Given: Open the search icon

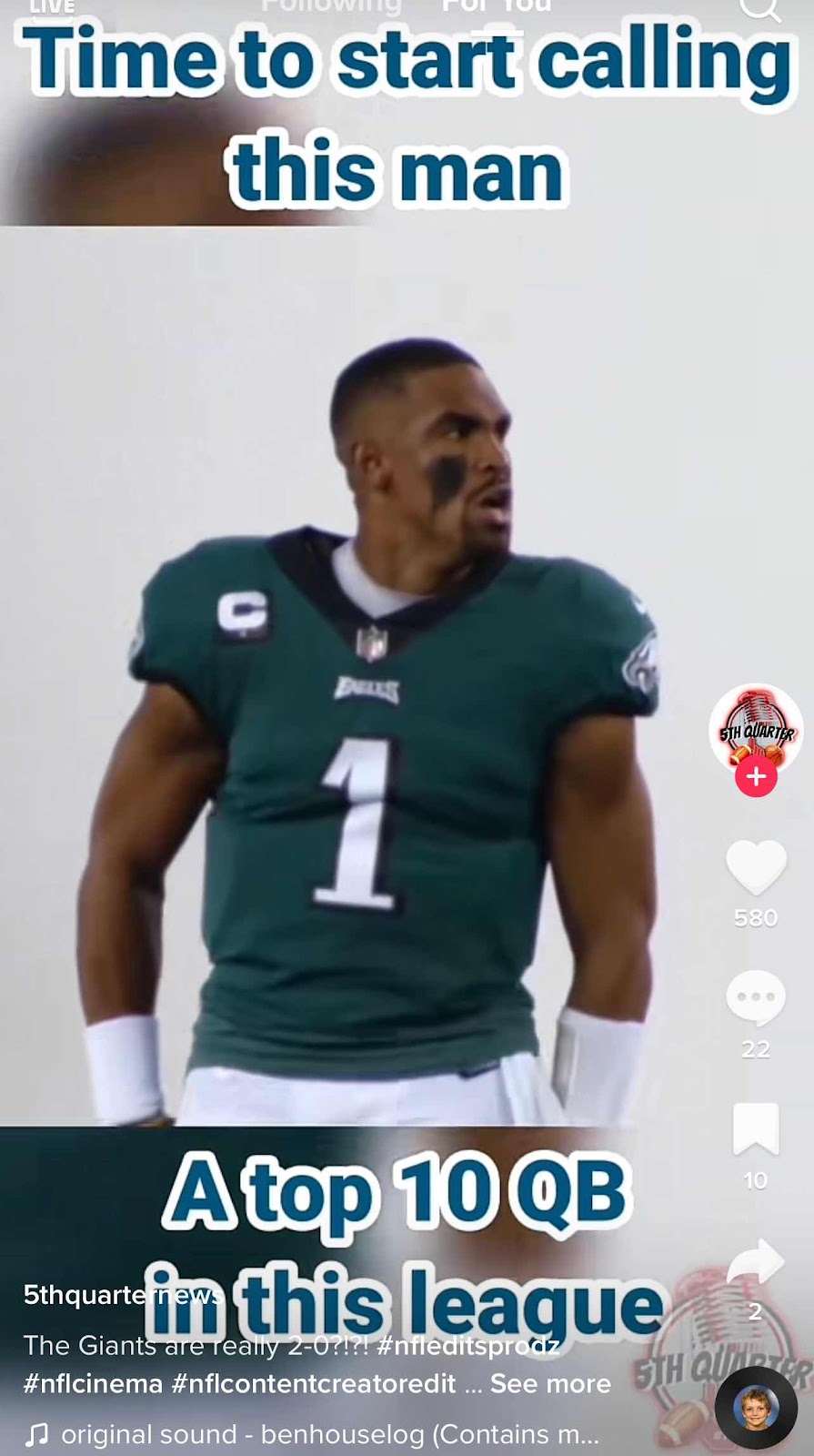Looking at the screenshot, I should [x=760, y=8].
